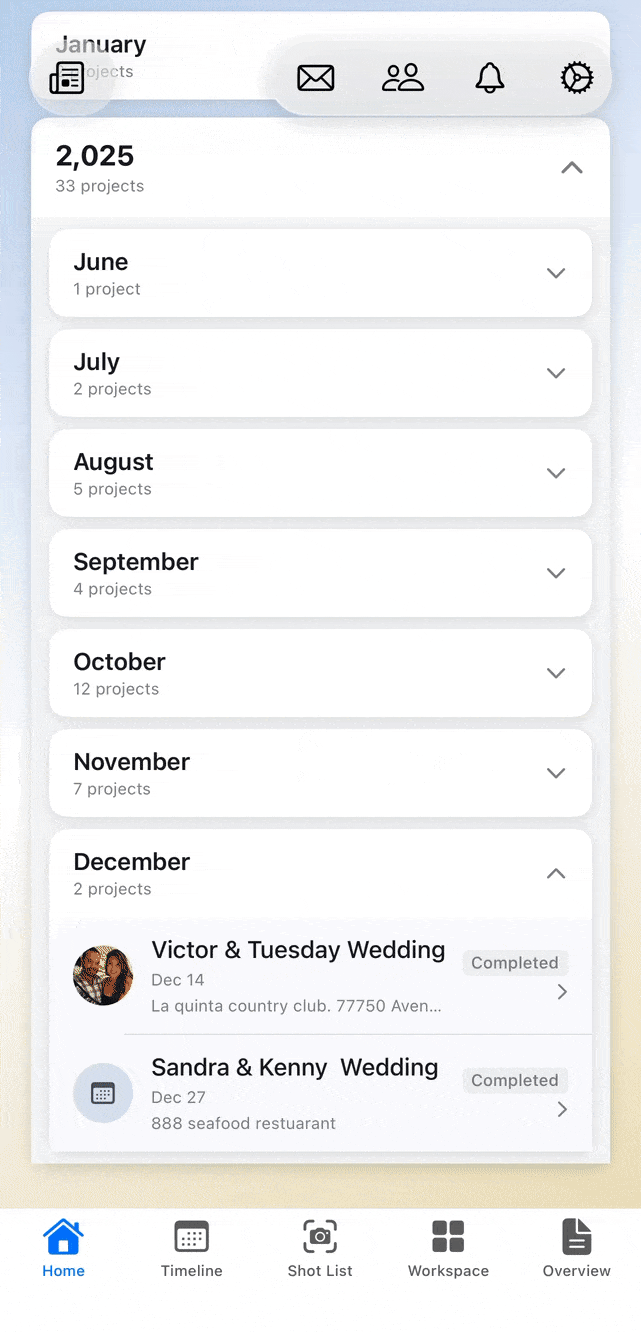Collapse the December section
The height and width of the screenshot is (1332, 641).
coord(556,873)
